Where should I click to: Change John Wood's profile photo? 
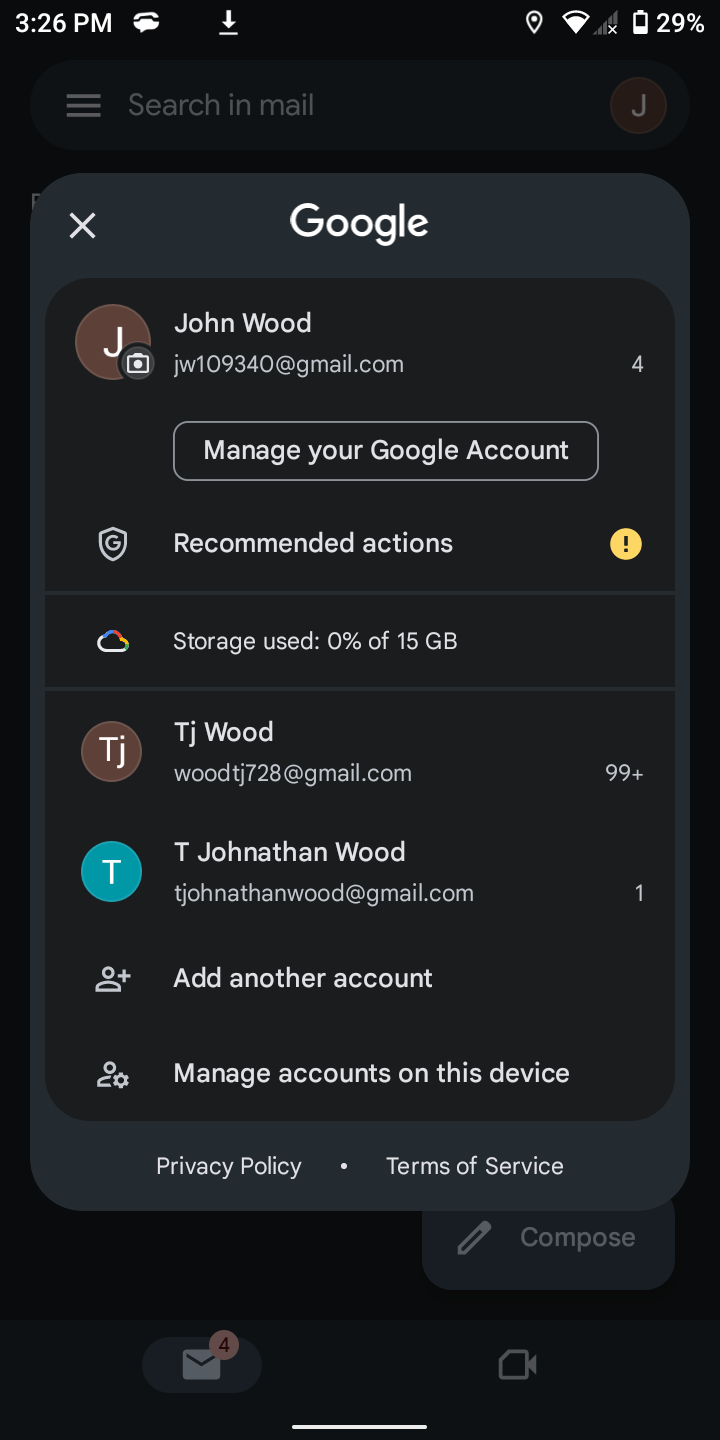coord(138,363)
